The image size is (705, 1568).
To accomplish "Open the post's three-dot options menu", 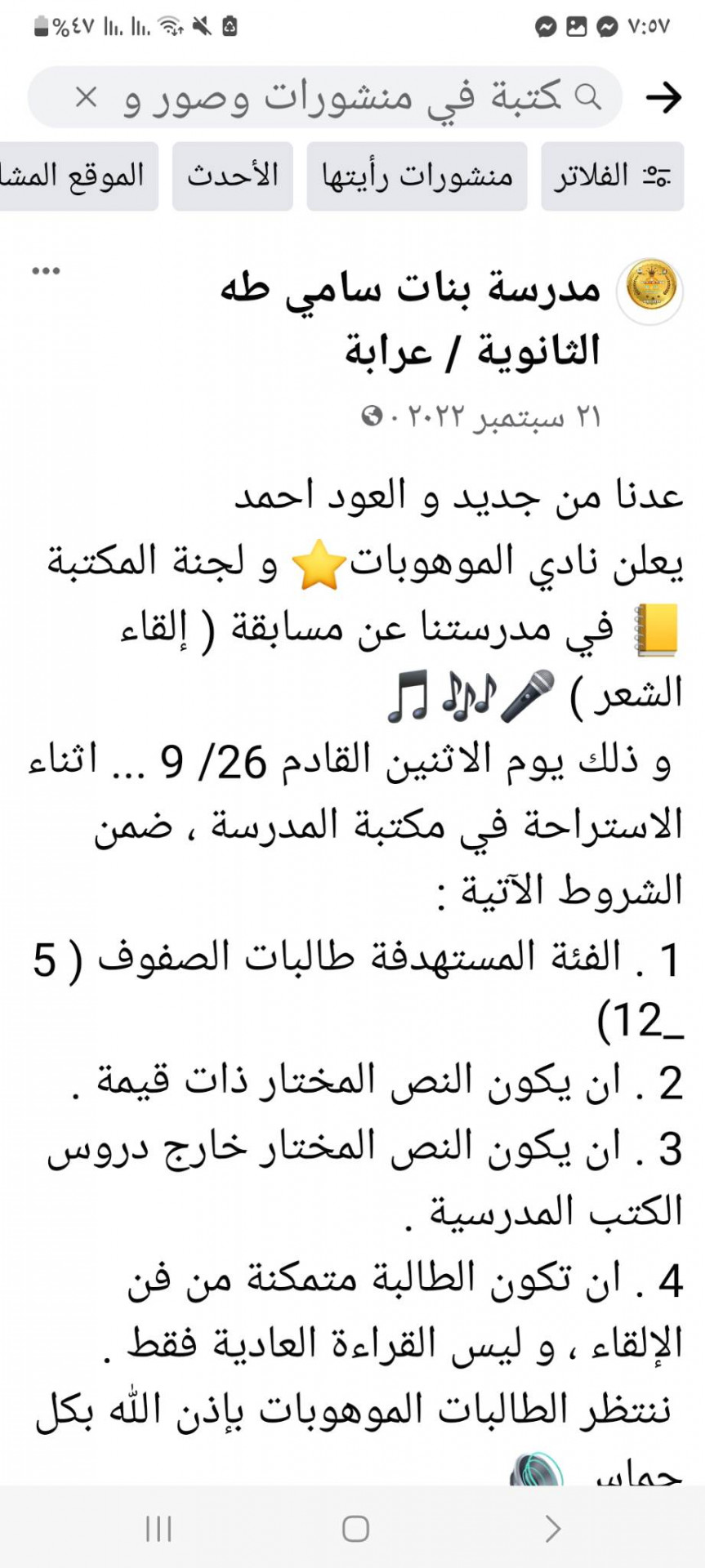I will click(x=46, y=271).
